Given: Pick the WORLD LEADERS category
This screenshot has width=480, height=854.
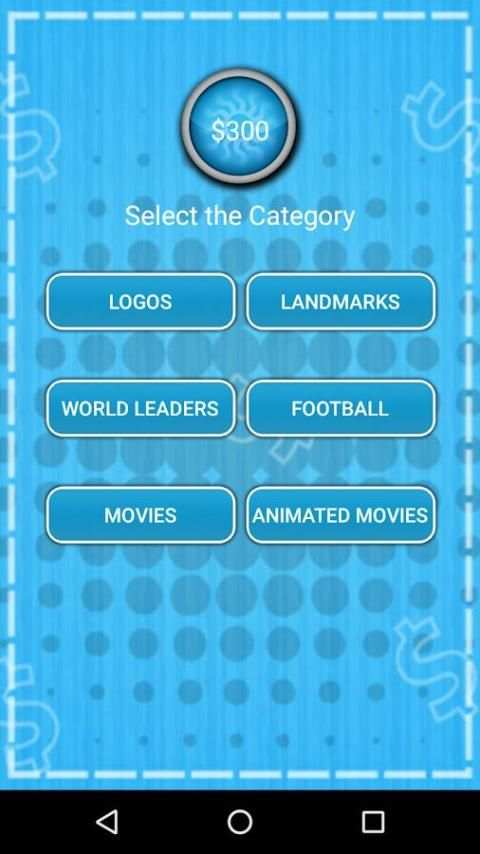Looking at the screenshot, I should 141,408.
